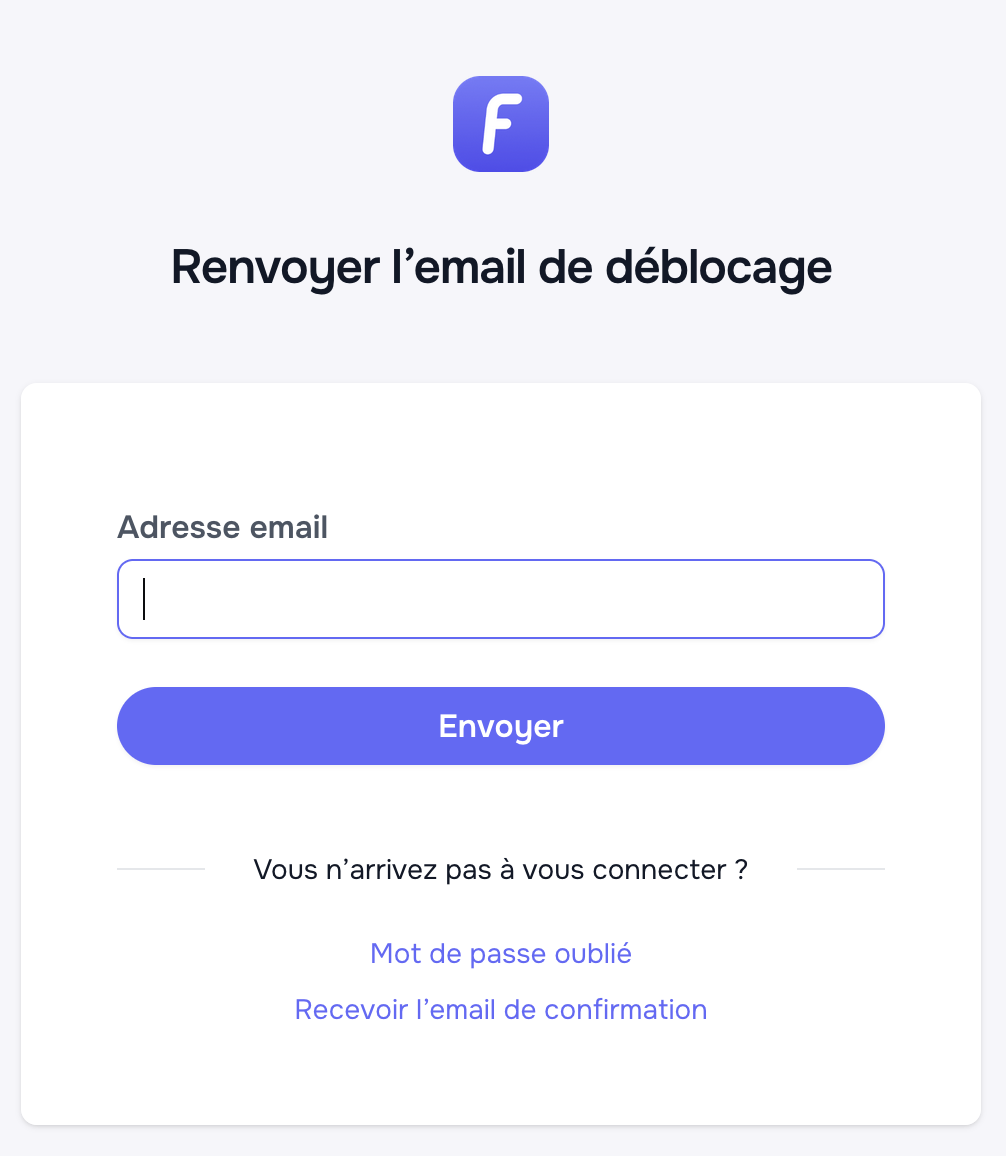Open the Mot de passe oublié link
Screen dimensions: 1006x1156
tap(500, 954)
